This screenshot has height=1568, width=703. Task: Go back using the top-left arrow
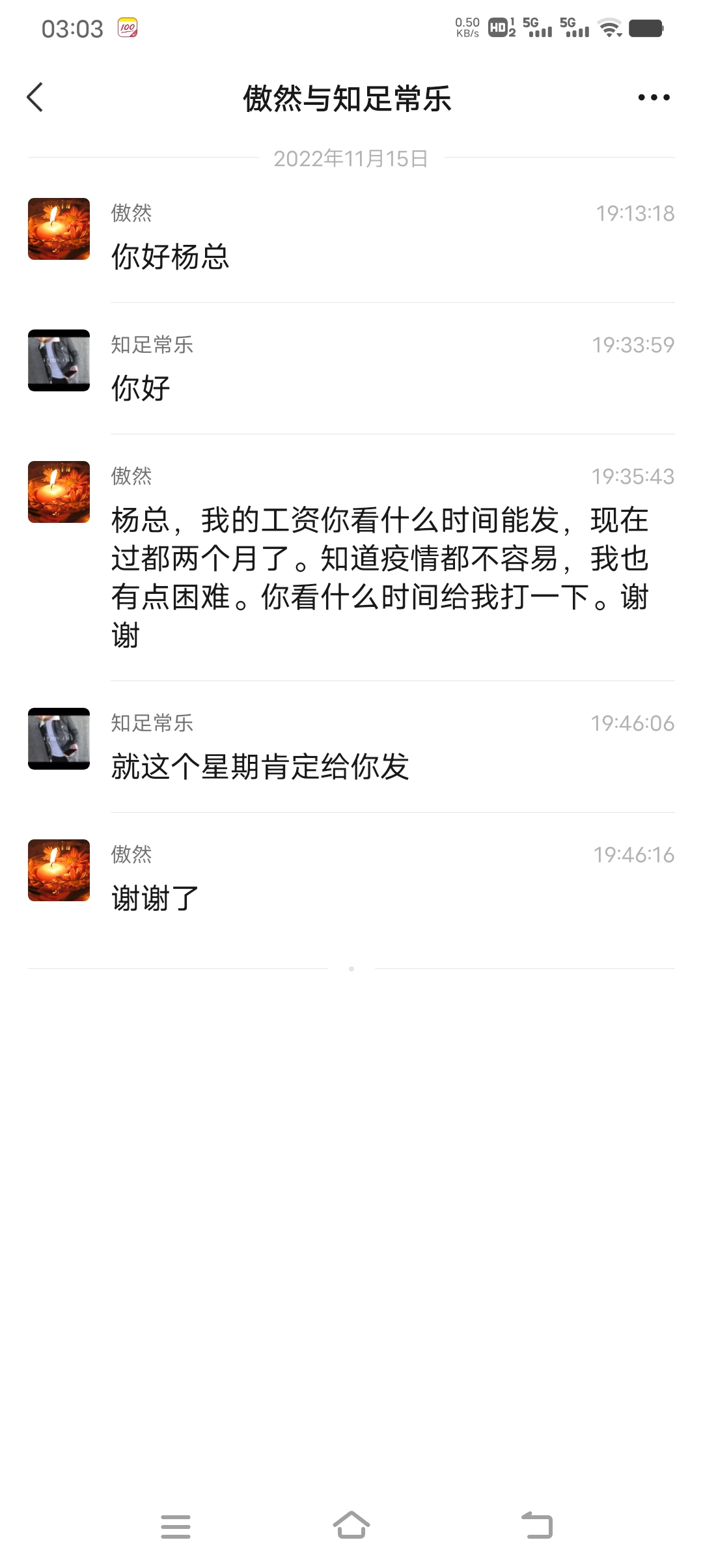point(35,98)
